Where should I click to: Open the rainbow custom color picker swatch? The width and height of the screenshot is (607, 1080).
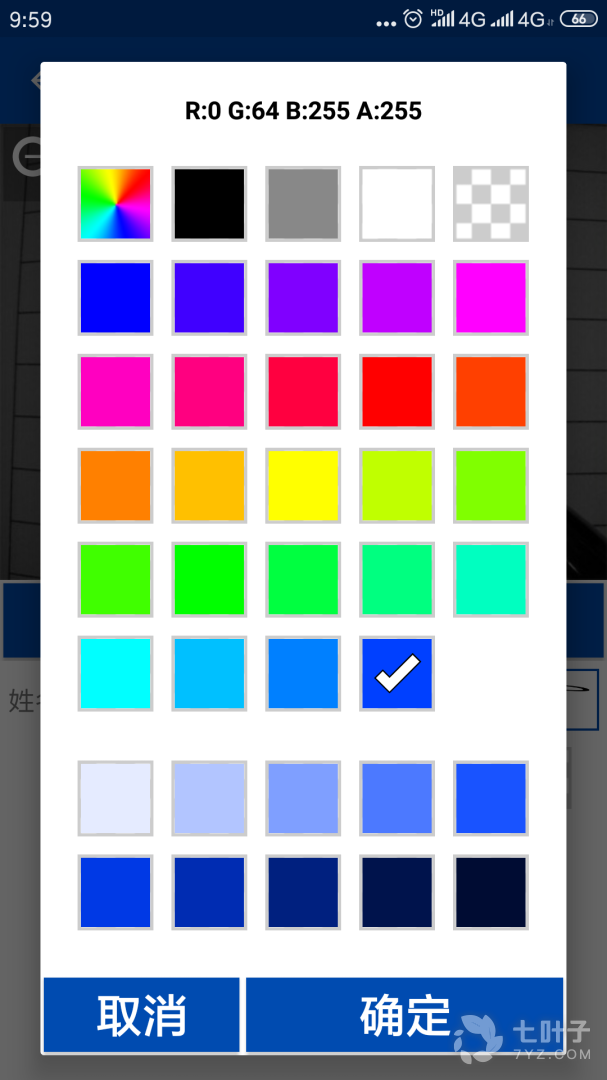(x=115, y=204)
